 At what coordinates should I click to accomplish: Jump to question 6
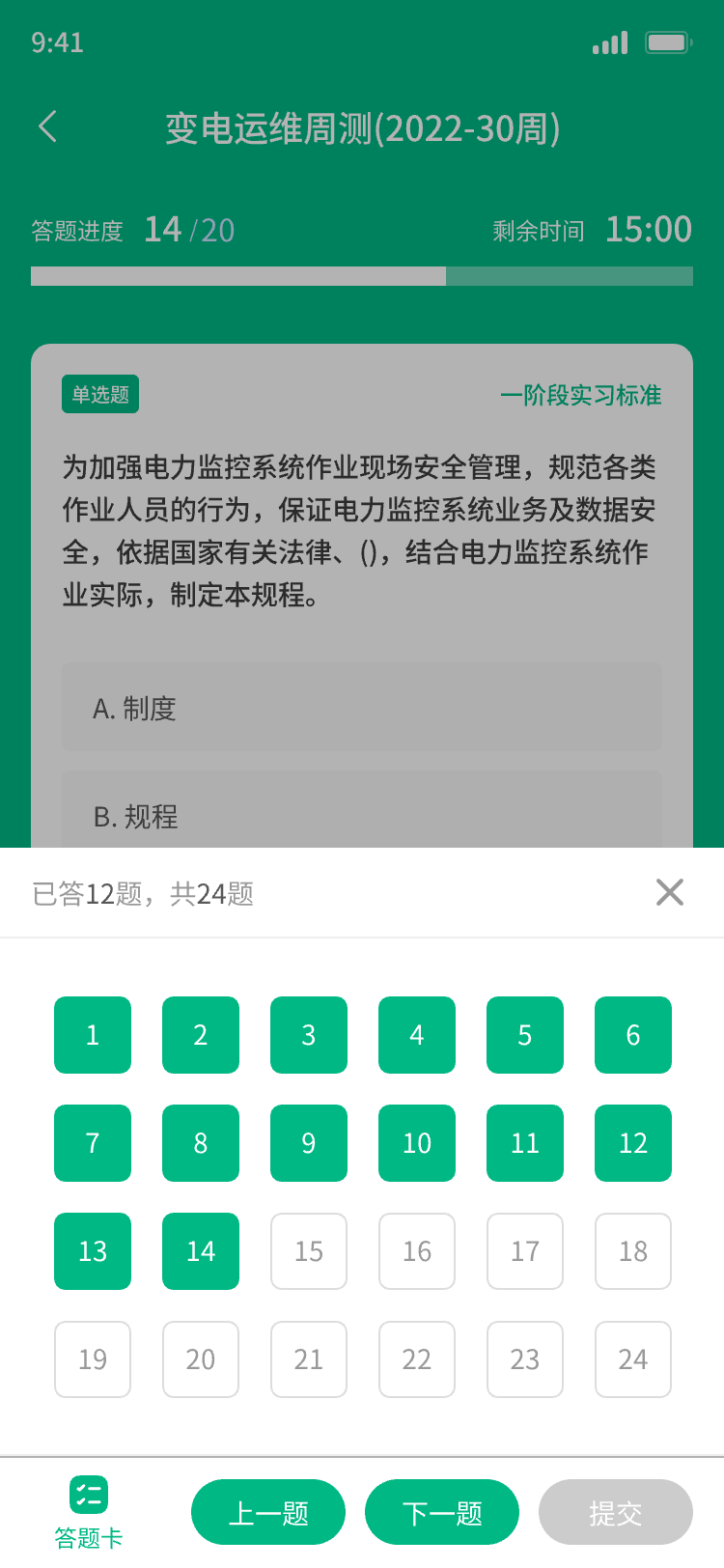click(x=633, y=1035)
